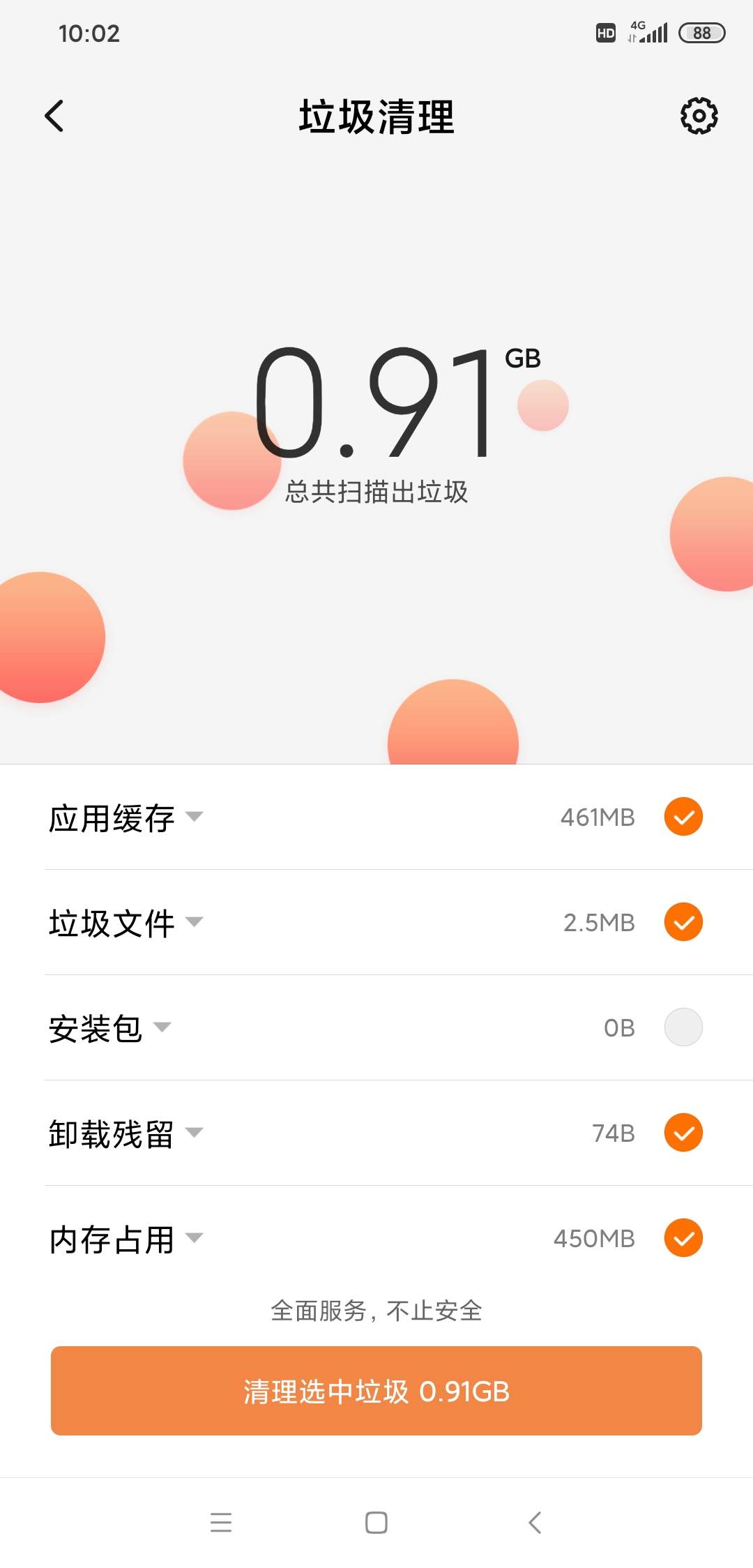Screen dimensions: 753x1568
Task: Go to the home screen
Action: pos(376,1522)
